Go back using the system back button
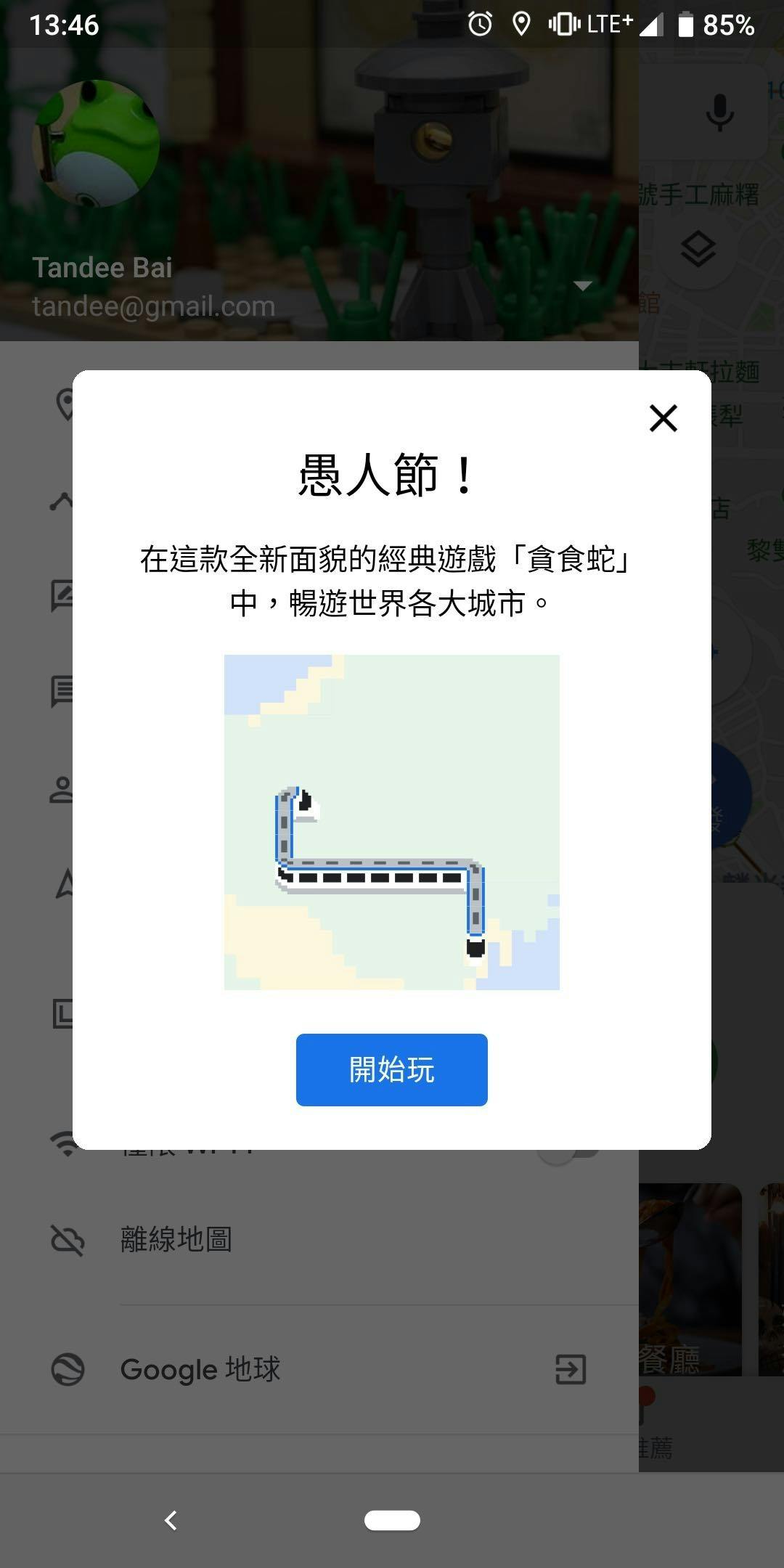This screenshot has height=1568, width=784. click(x=171, y=1519)
